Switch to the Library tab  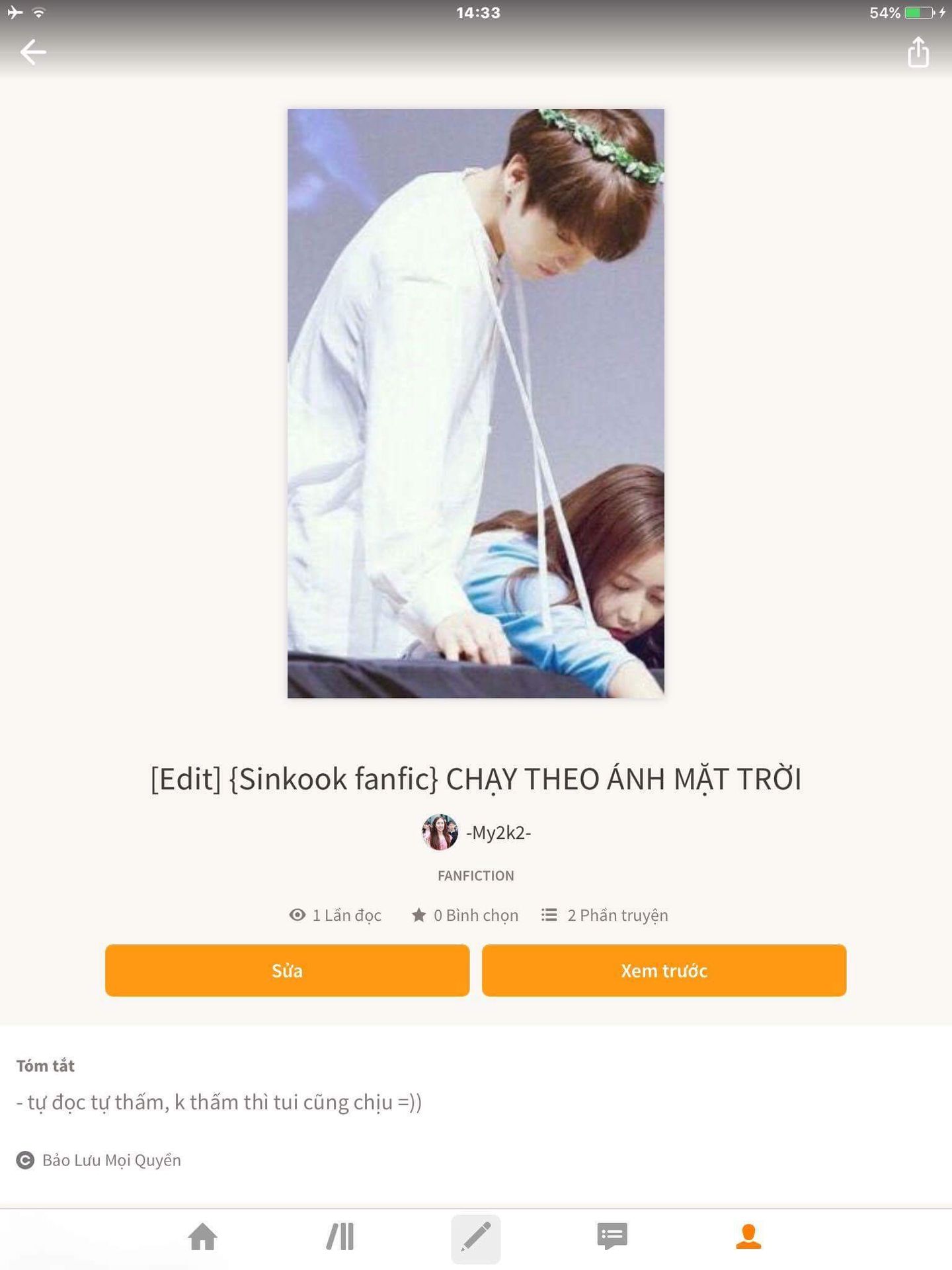[x=340, y=1237]
